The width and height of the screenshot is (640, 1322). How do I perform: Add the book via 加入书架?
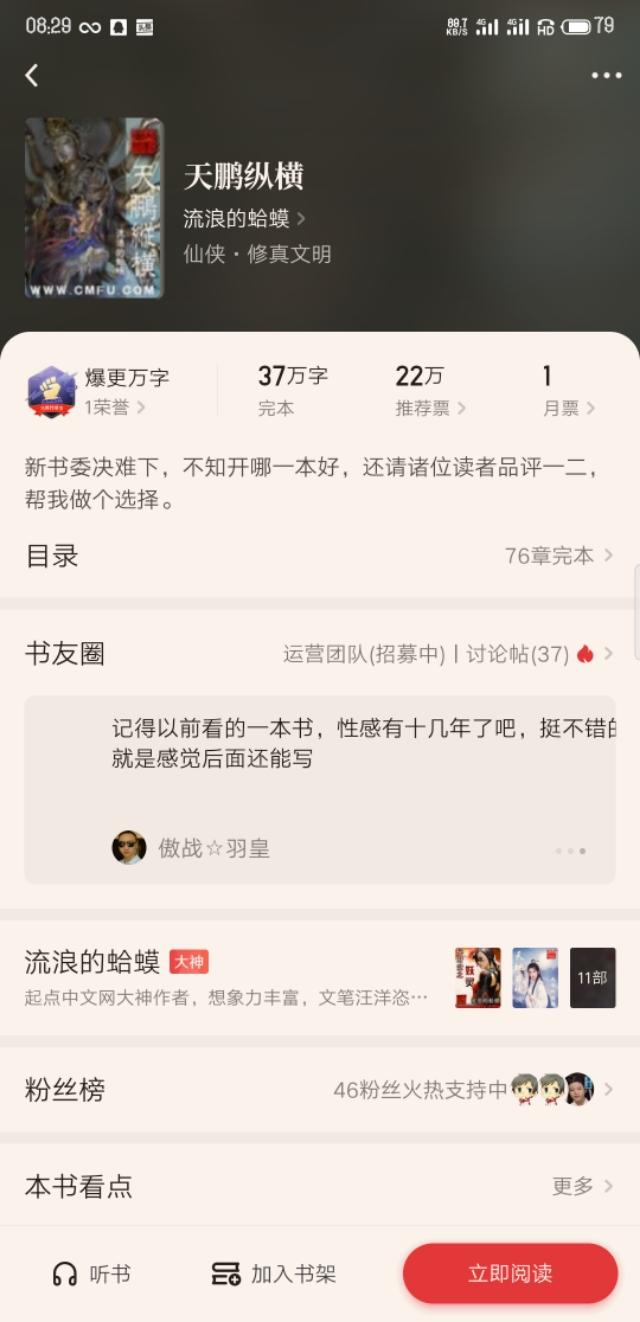274,1274
